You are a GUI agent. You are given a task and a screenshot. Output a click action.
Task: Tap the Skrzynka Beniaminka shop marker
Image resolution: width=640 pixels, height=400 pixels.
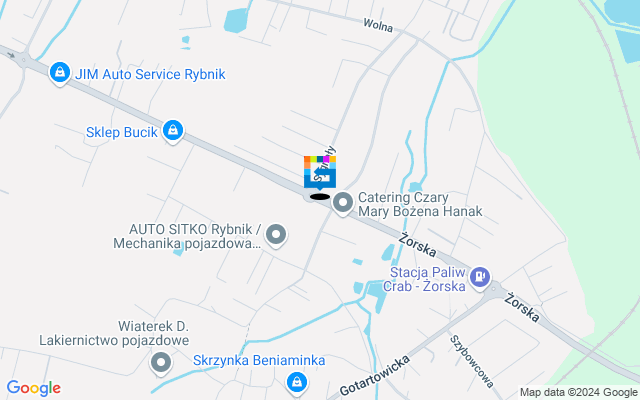[x=296, y=382]
